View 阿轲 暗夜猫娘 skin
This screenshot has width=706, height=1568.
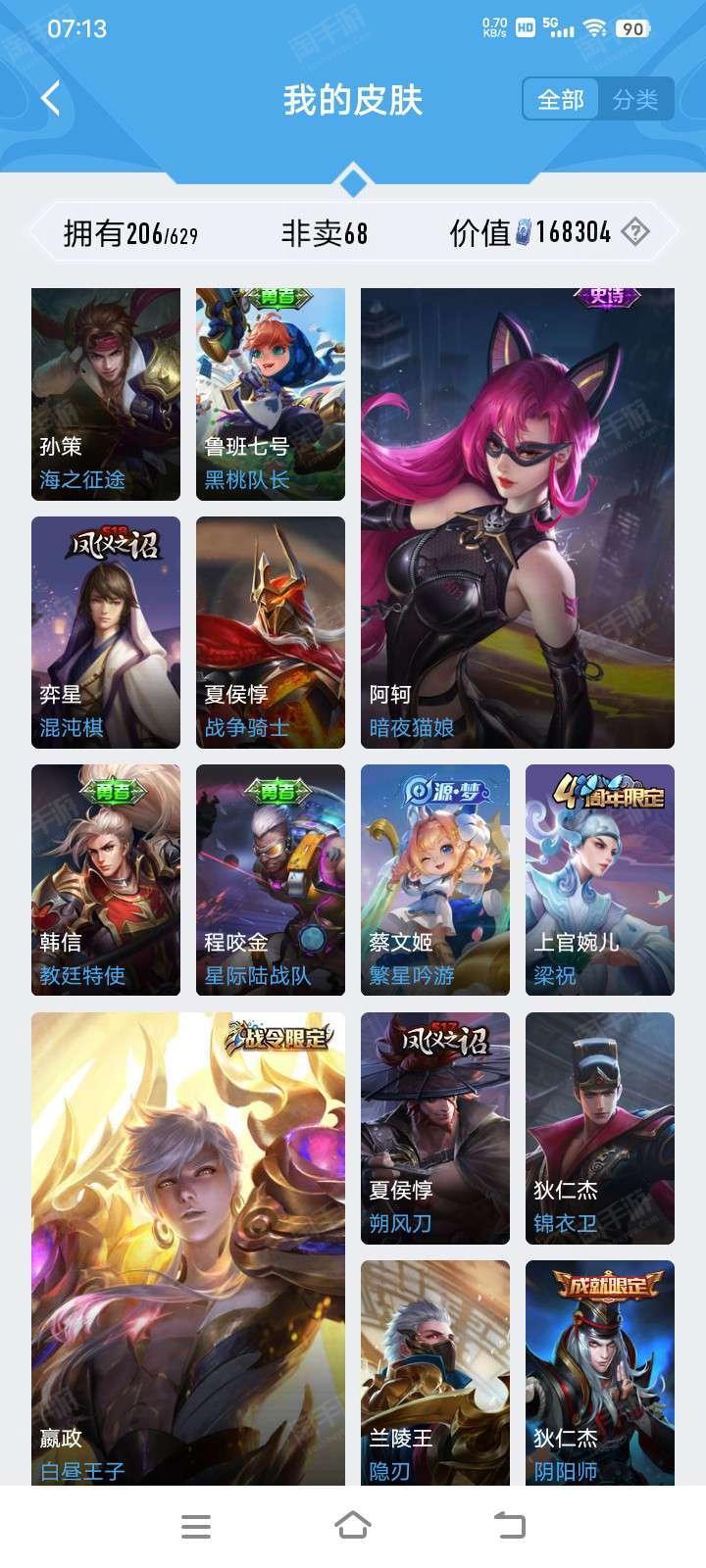(x=518, y=518)
